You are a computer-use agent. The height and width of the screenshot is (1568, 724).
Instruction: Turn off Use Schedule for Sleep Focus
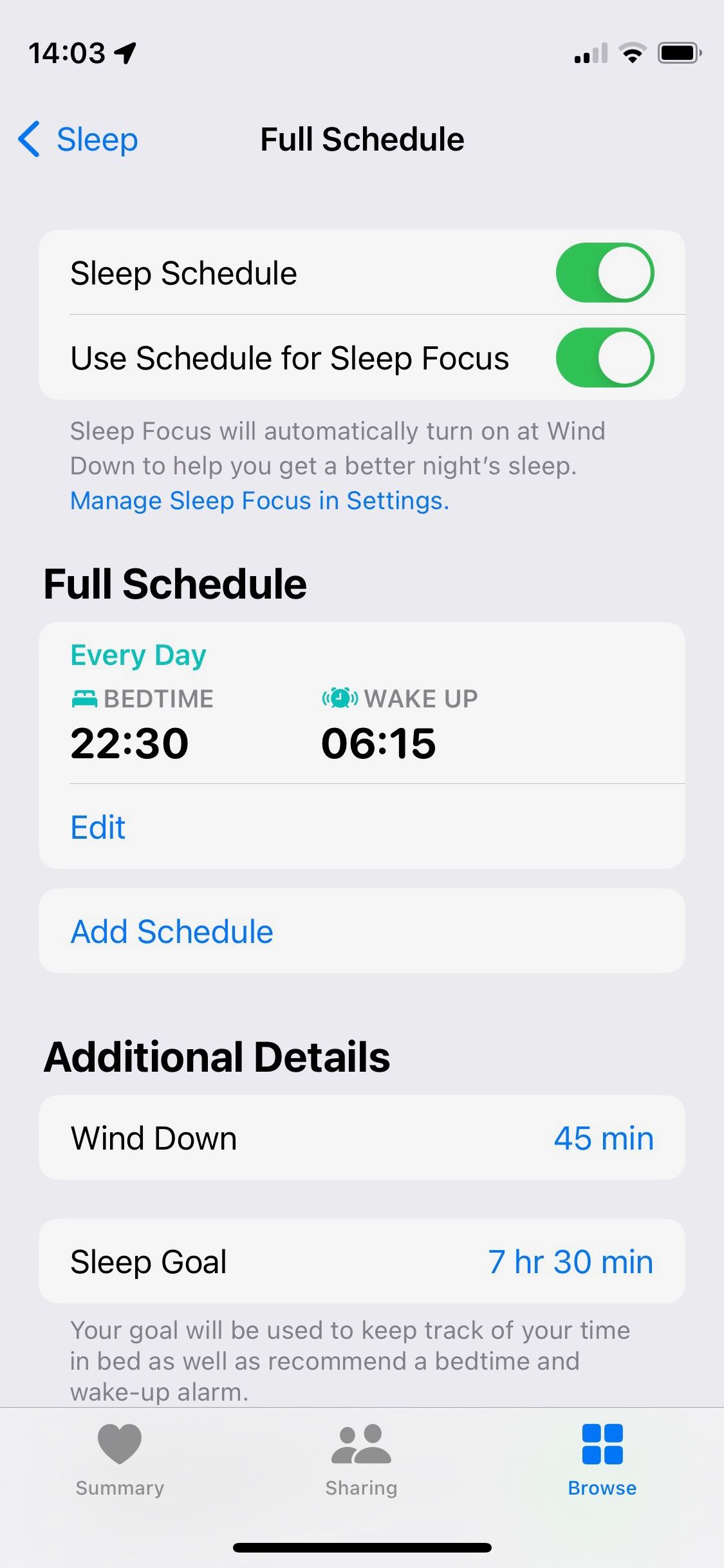606,359
